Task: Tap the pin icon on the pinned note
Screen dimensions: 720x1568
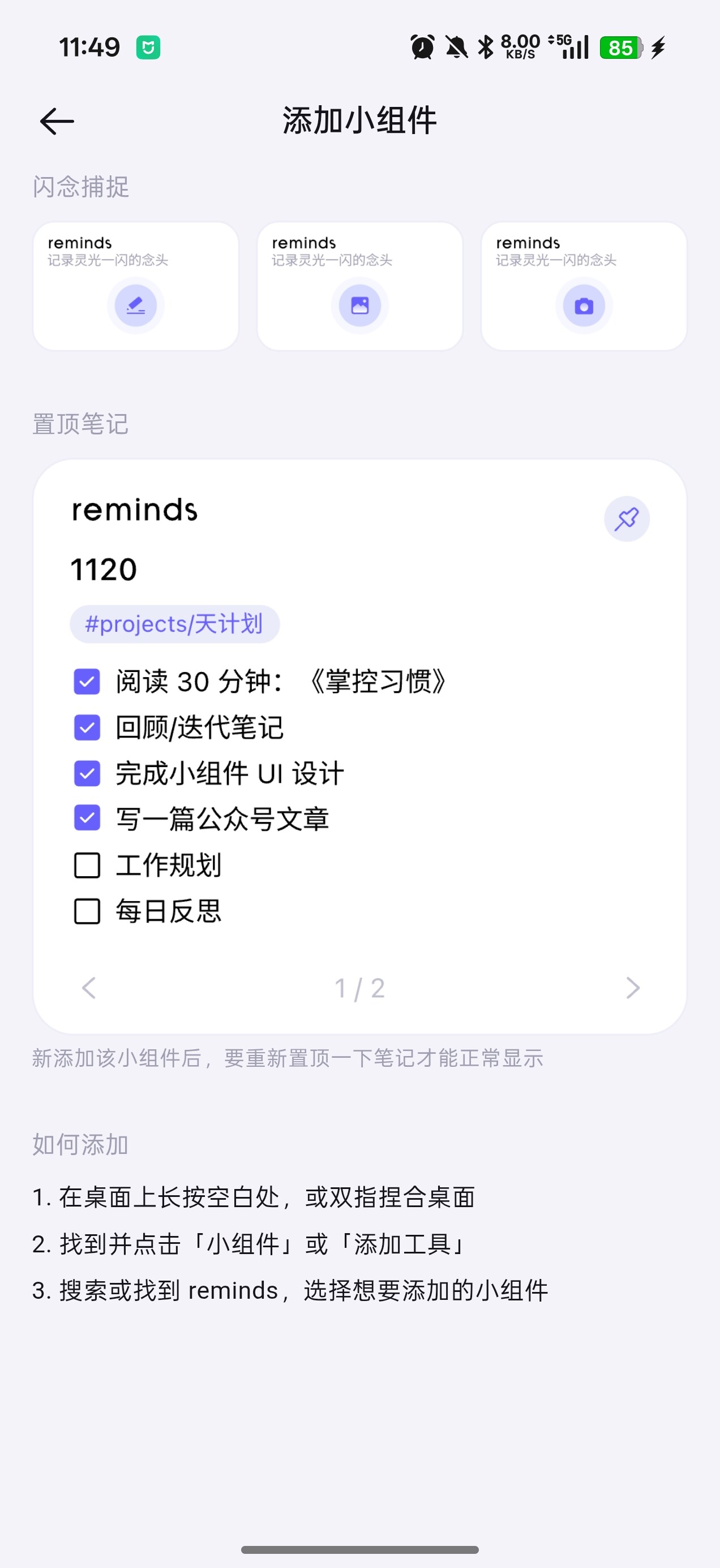Action: 626,519
